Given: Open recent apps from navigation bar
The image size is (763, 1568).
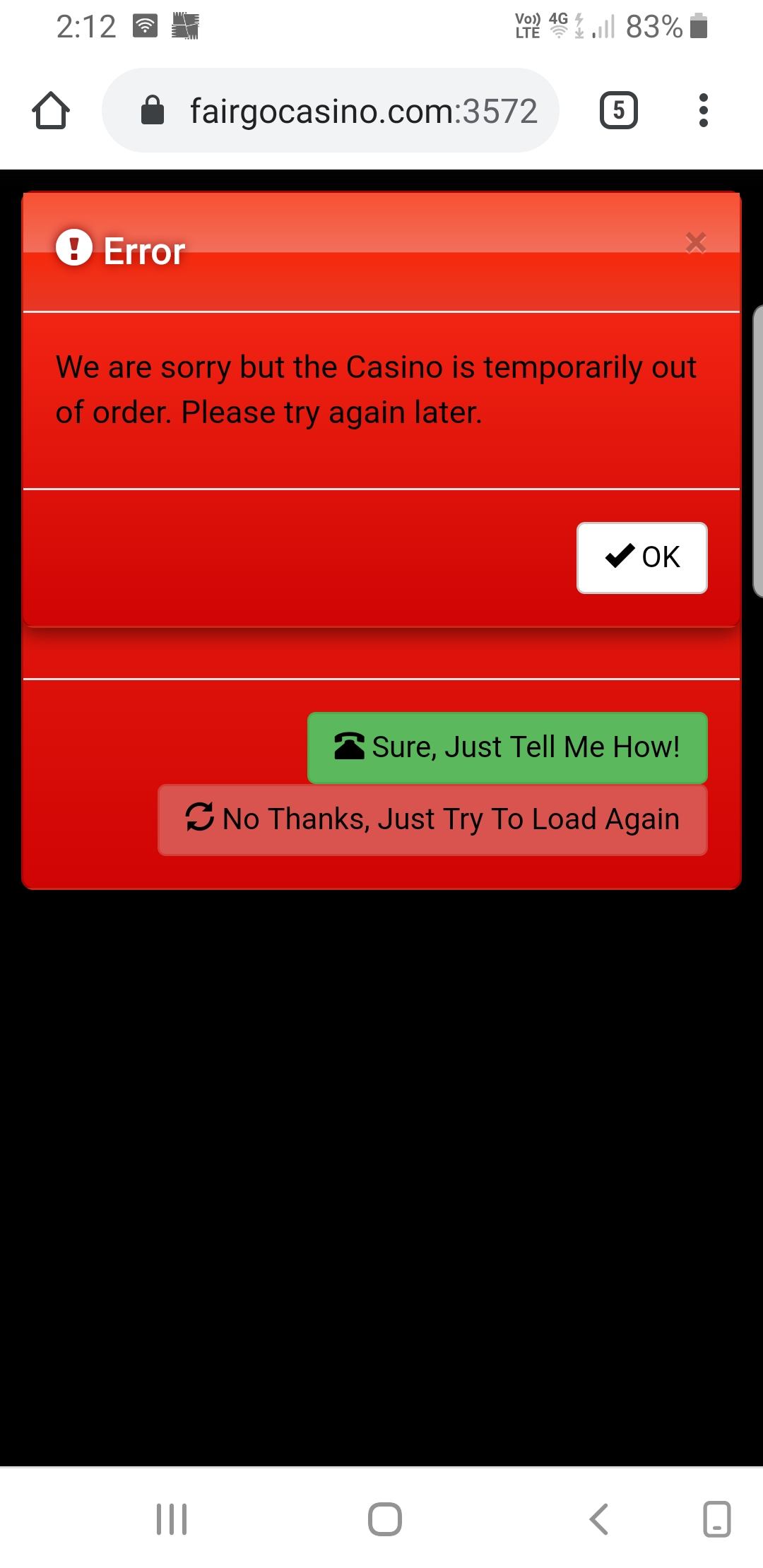Looking at the screenshot, I should click(x=172, y=1519).
